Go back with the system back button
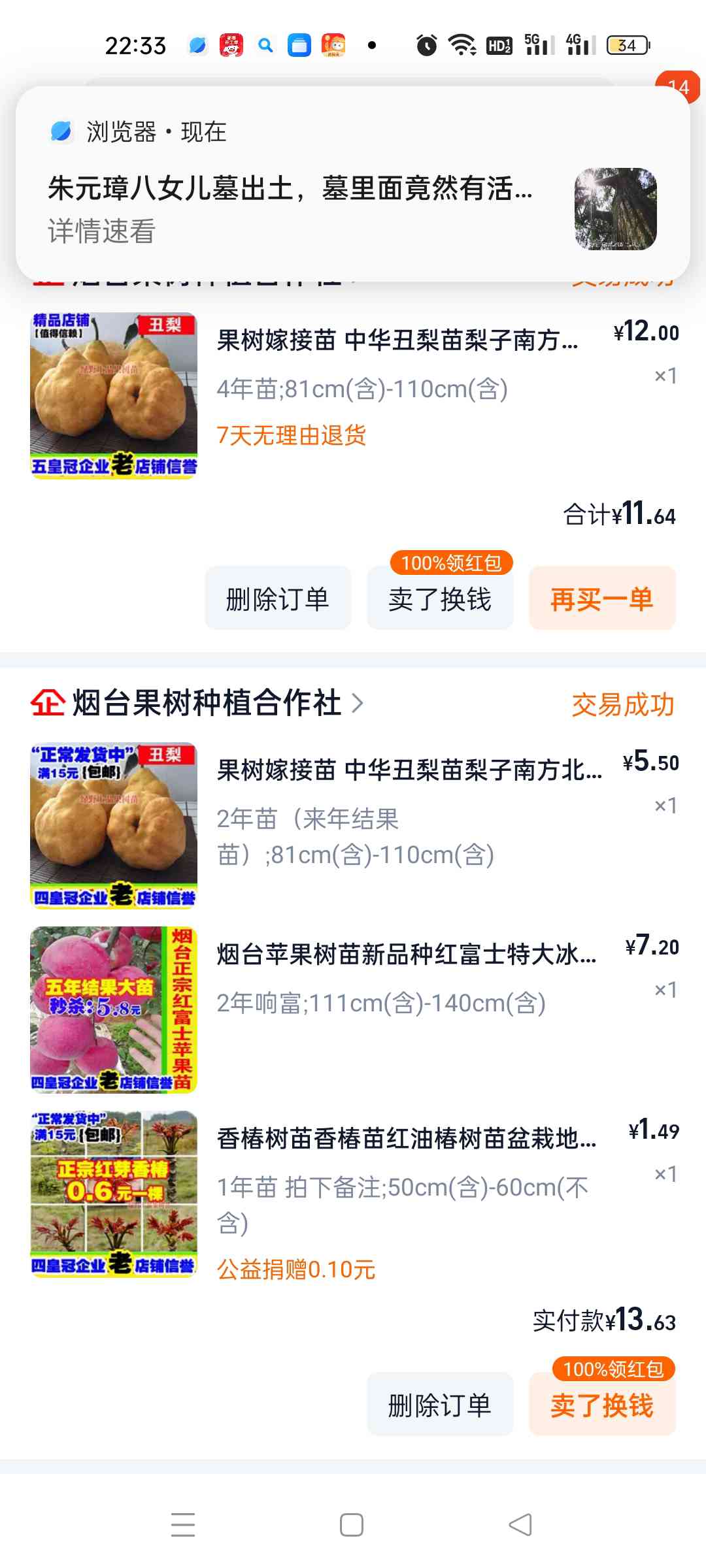The height and width of the screenshot is (1568, 706). click(520, 1525)
